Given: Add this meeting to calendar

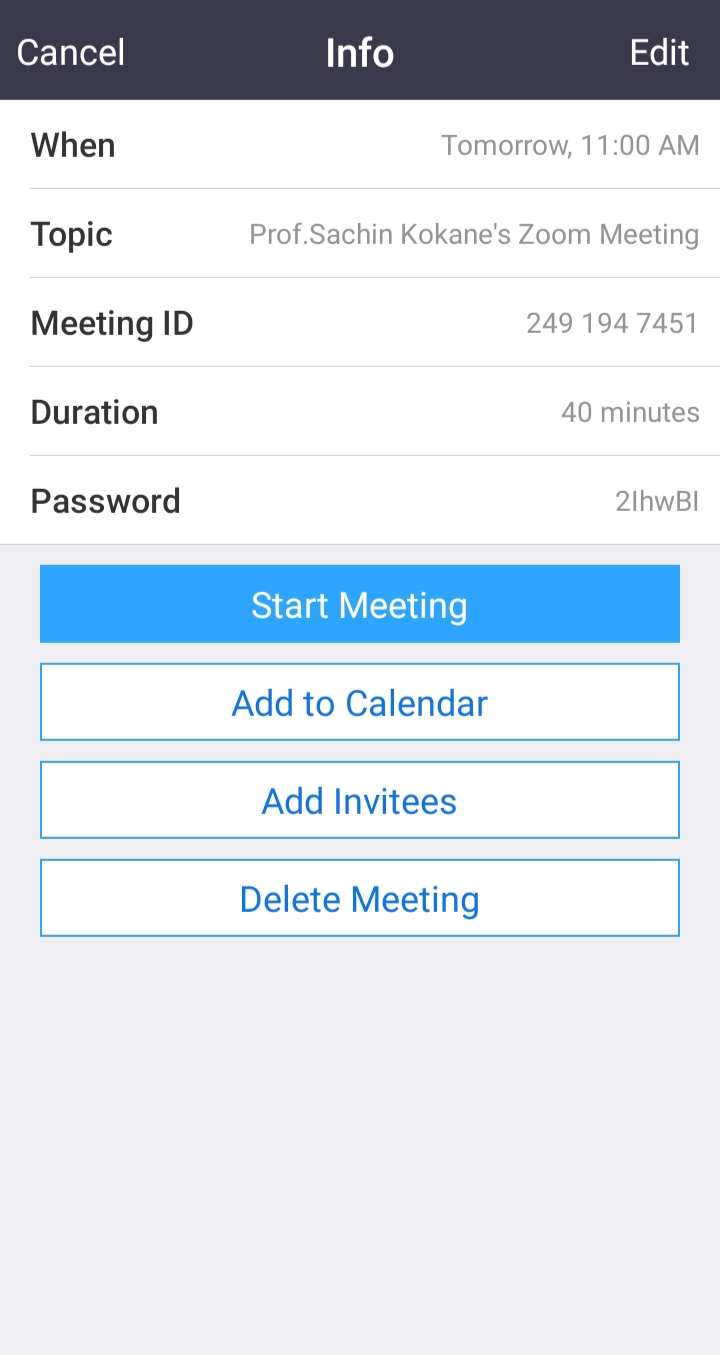Looking at the screenshot, I should coord(360,702).
